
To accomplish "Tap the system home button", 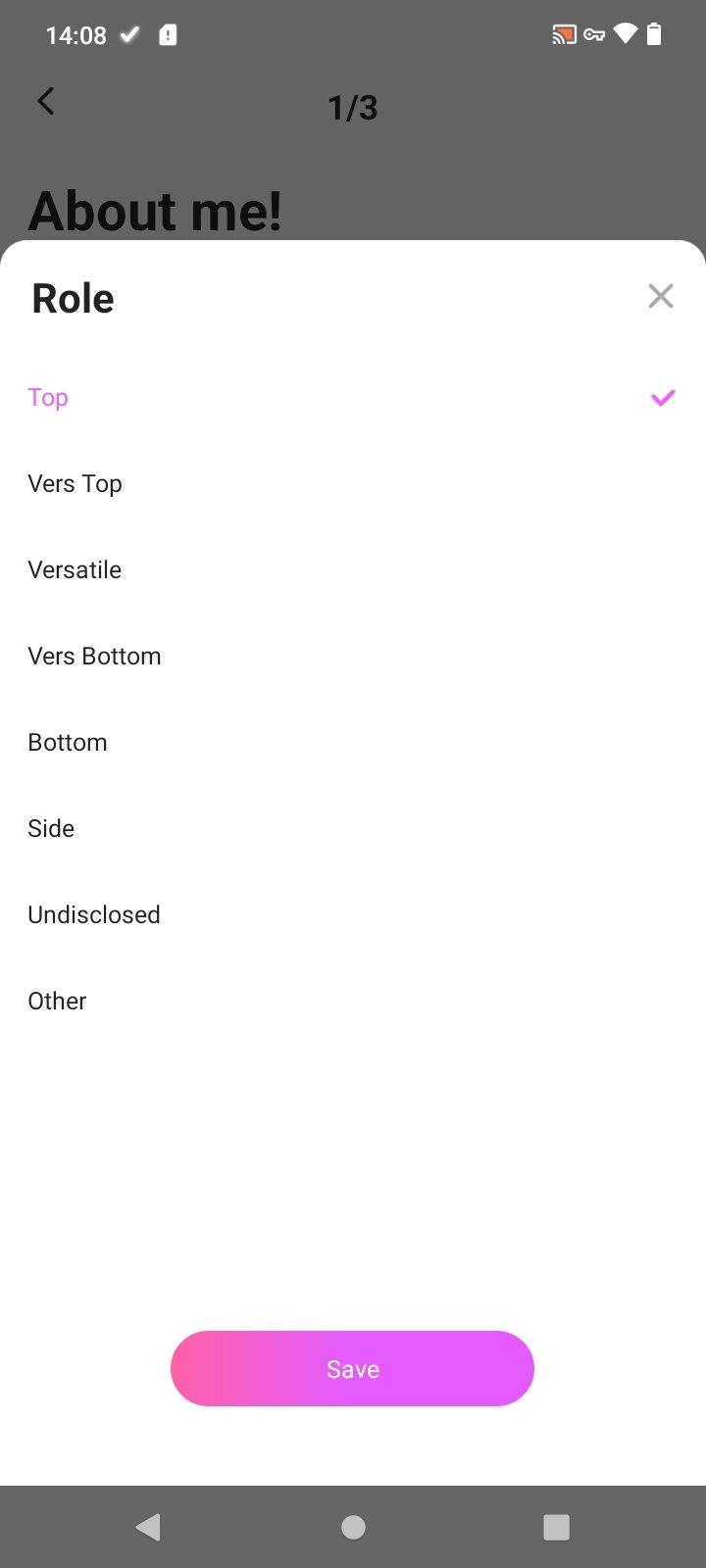I will coord(353,1527).
